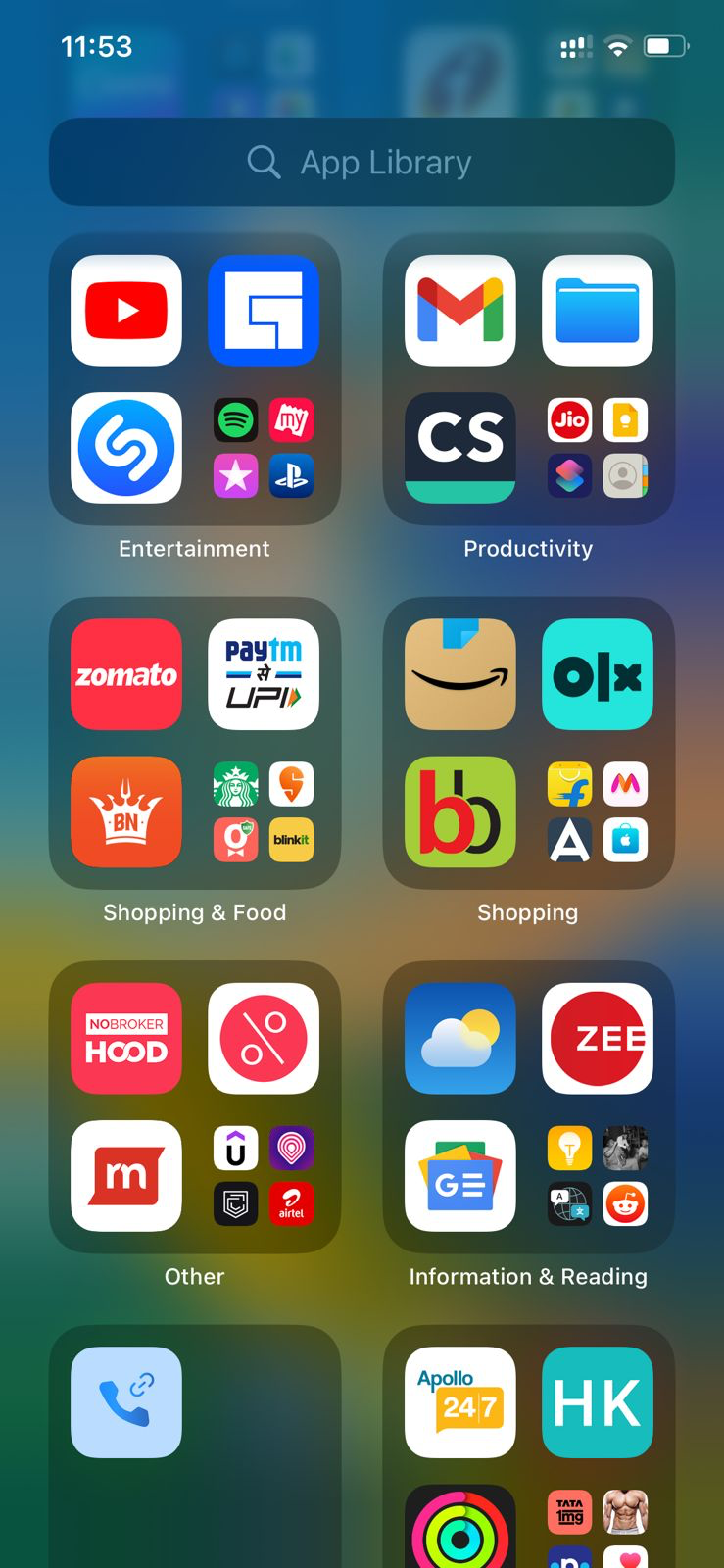Viewport: 724px width, 1568px height.
Task: Launch the OLX app
Action: click(598, 674)
